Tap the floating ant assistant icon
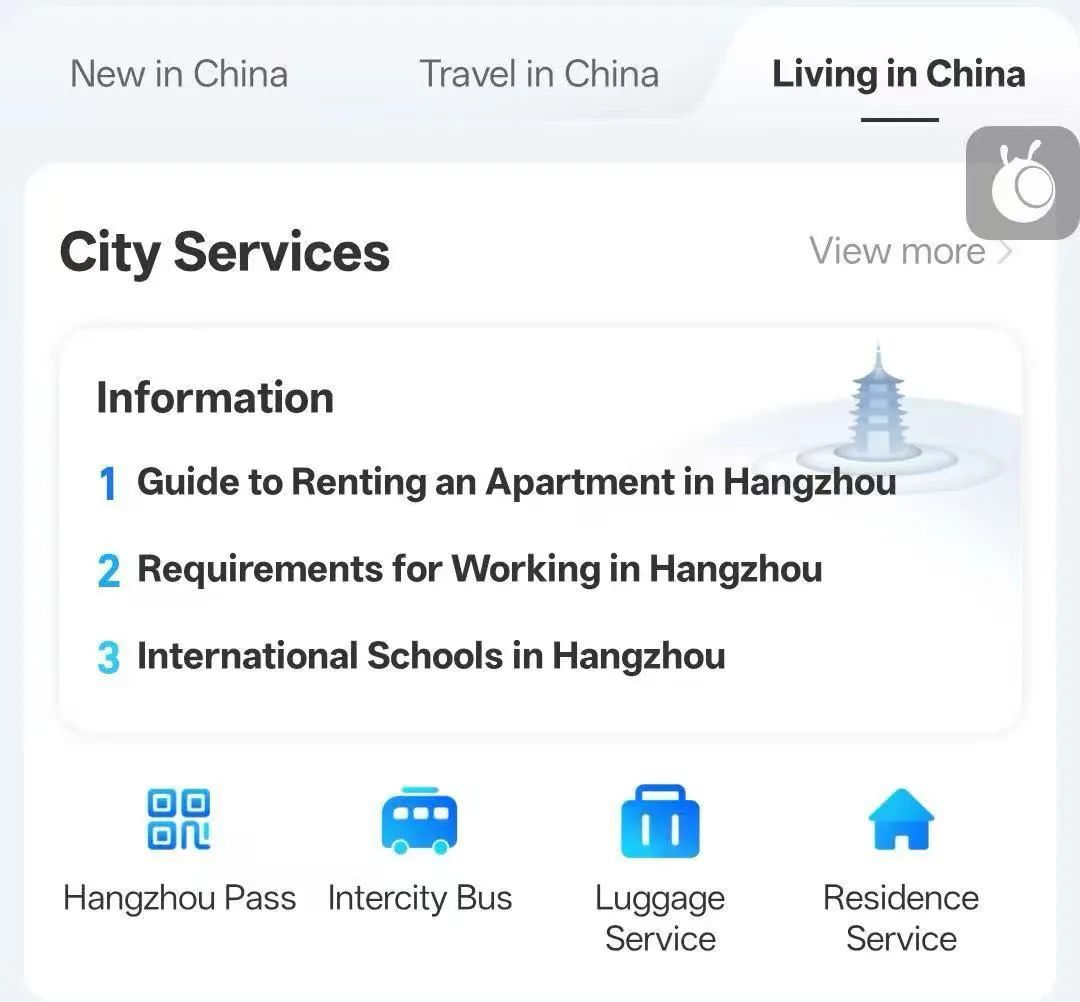 click(1022, 182)
